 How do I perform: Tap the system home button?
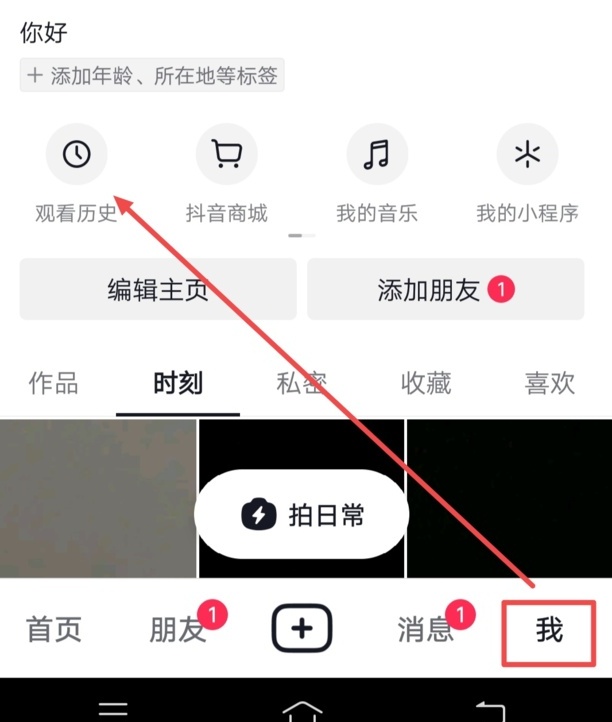[x=302, y=708]
